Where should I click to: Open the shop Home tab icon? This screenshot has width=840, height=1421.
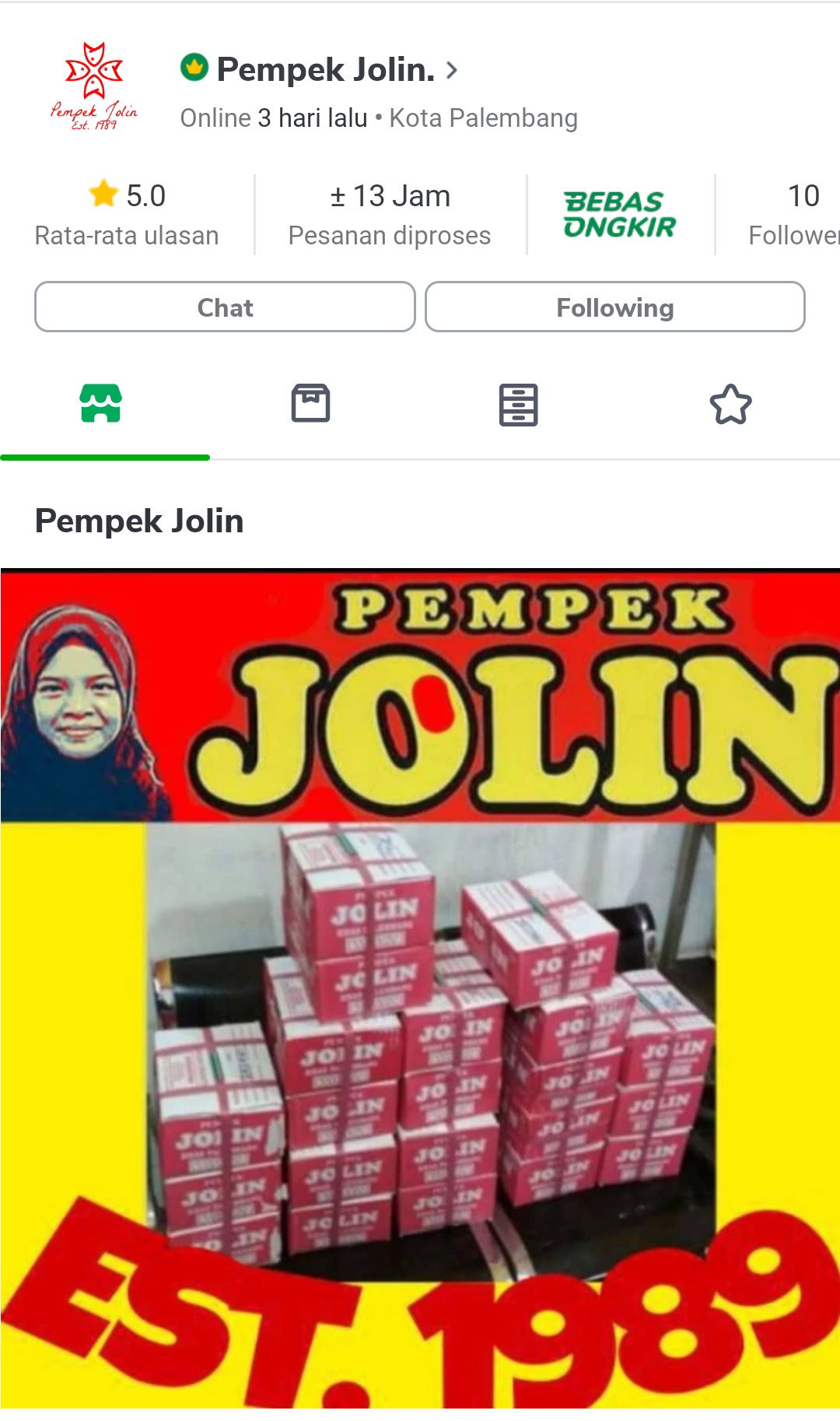point(102,402)
